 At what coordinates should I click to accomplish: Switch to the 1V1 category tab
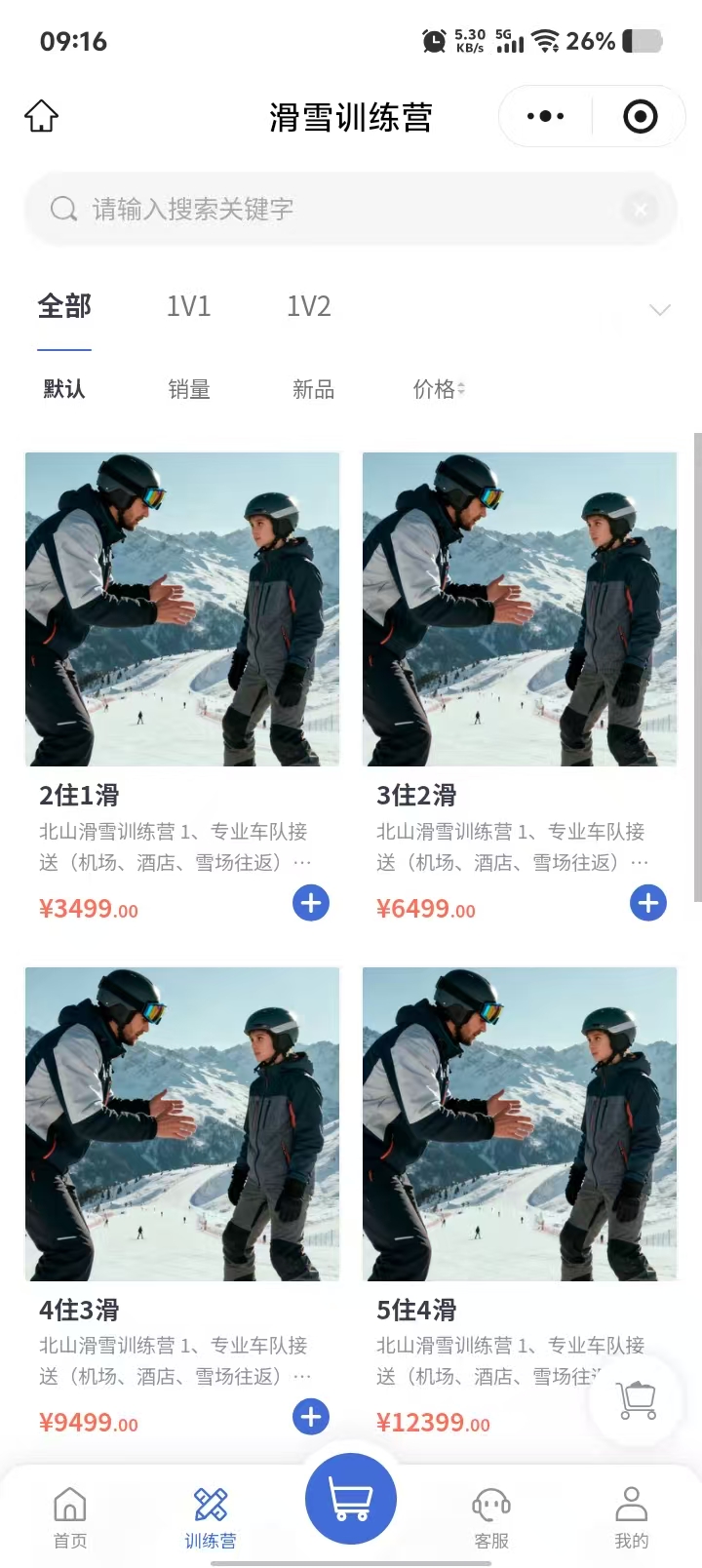pyautogui.click(x=188, y=307)
